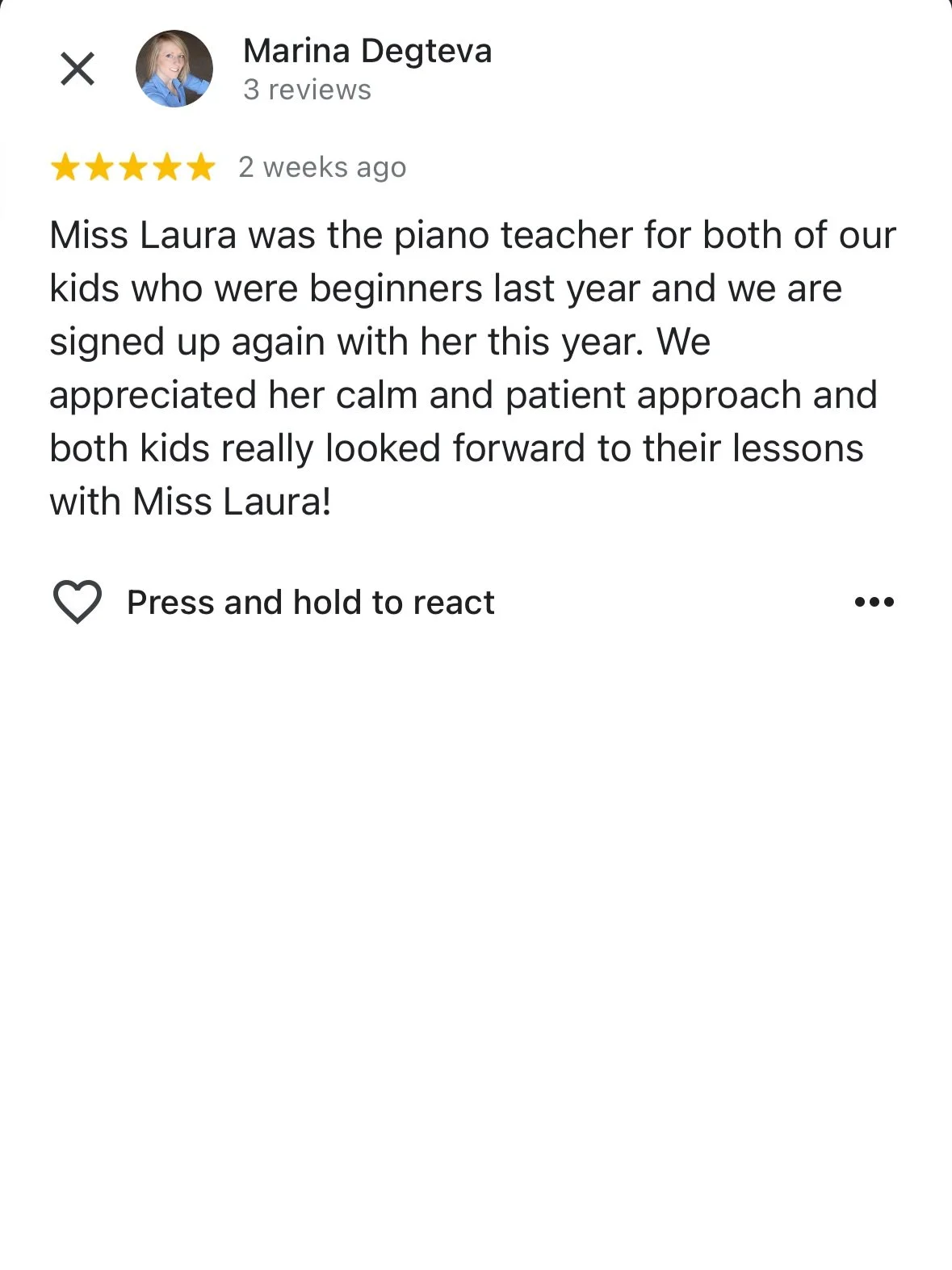Like this review with the heart

pyautogui.click(x=78, y=602)
